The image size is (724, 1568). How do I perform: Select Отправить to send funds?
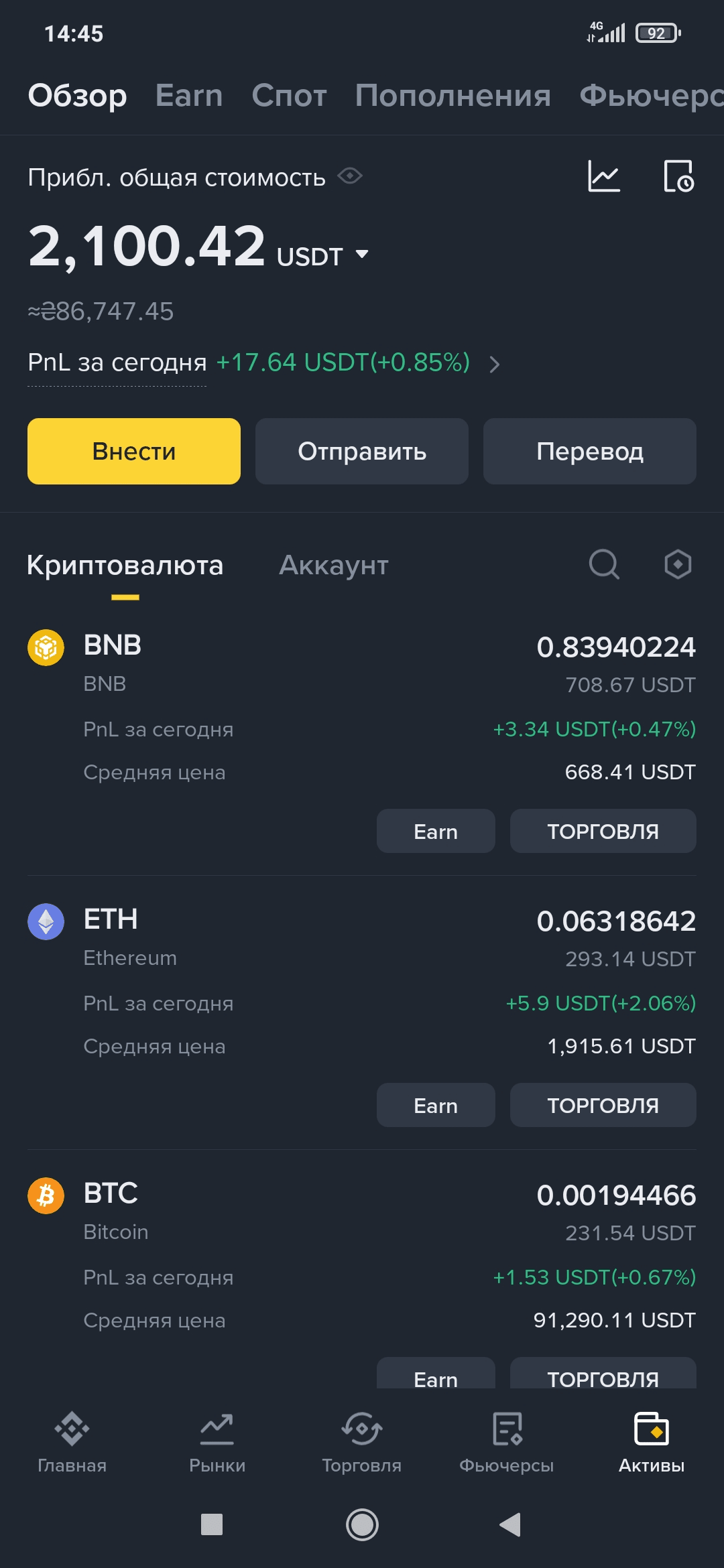pos(362,451)
